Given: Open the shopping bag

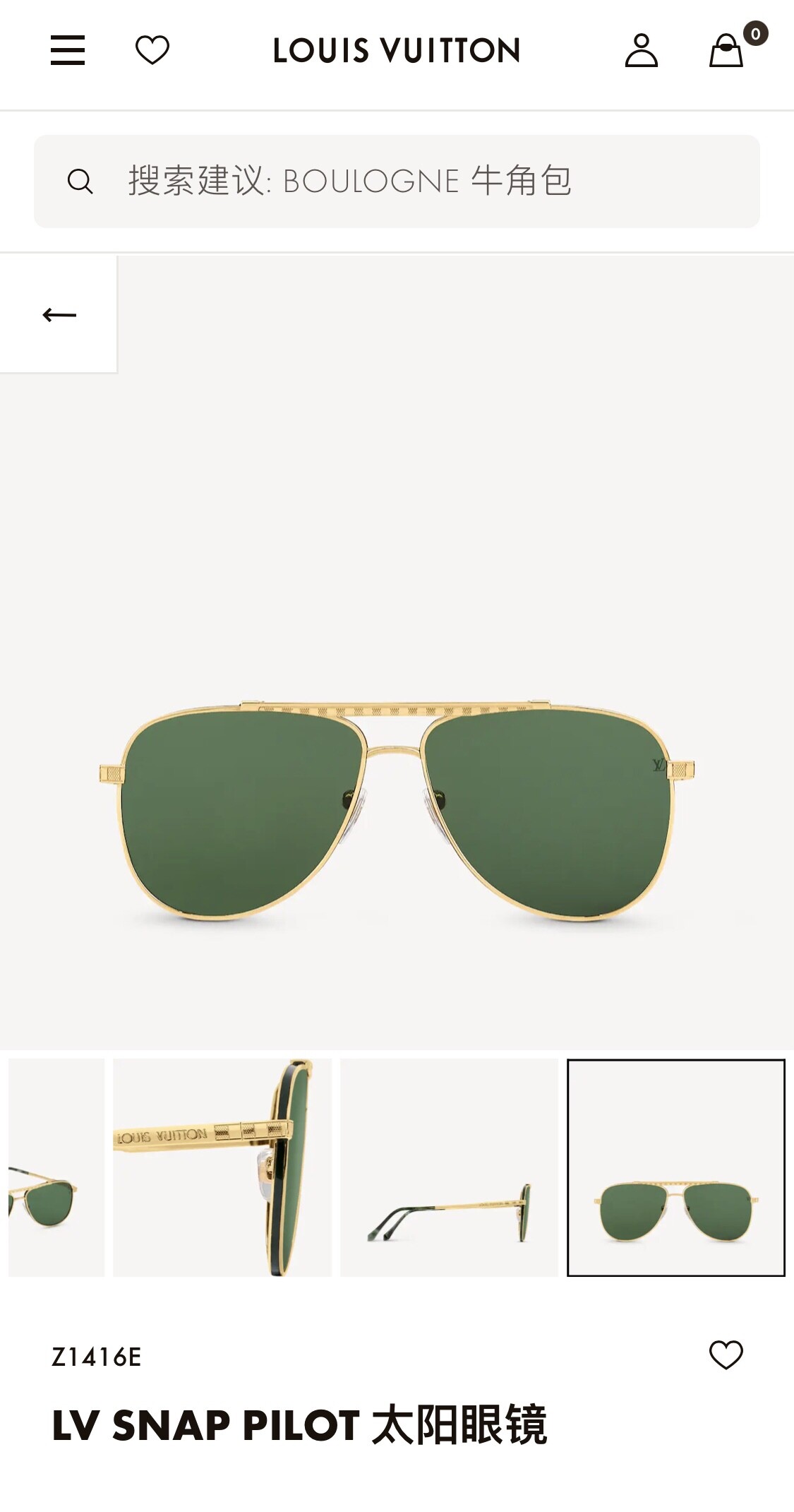Looking at the screenshot, I should tap(726, 50).
